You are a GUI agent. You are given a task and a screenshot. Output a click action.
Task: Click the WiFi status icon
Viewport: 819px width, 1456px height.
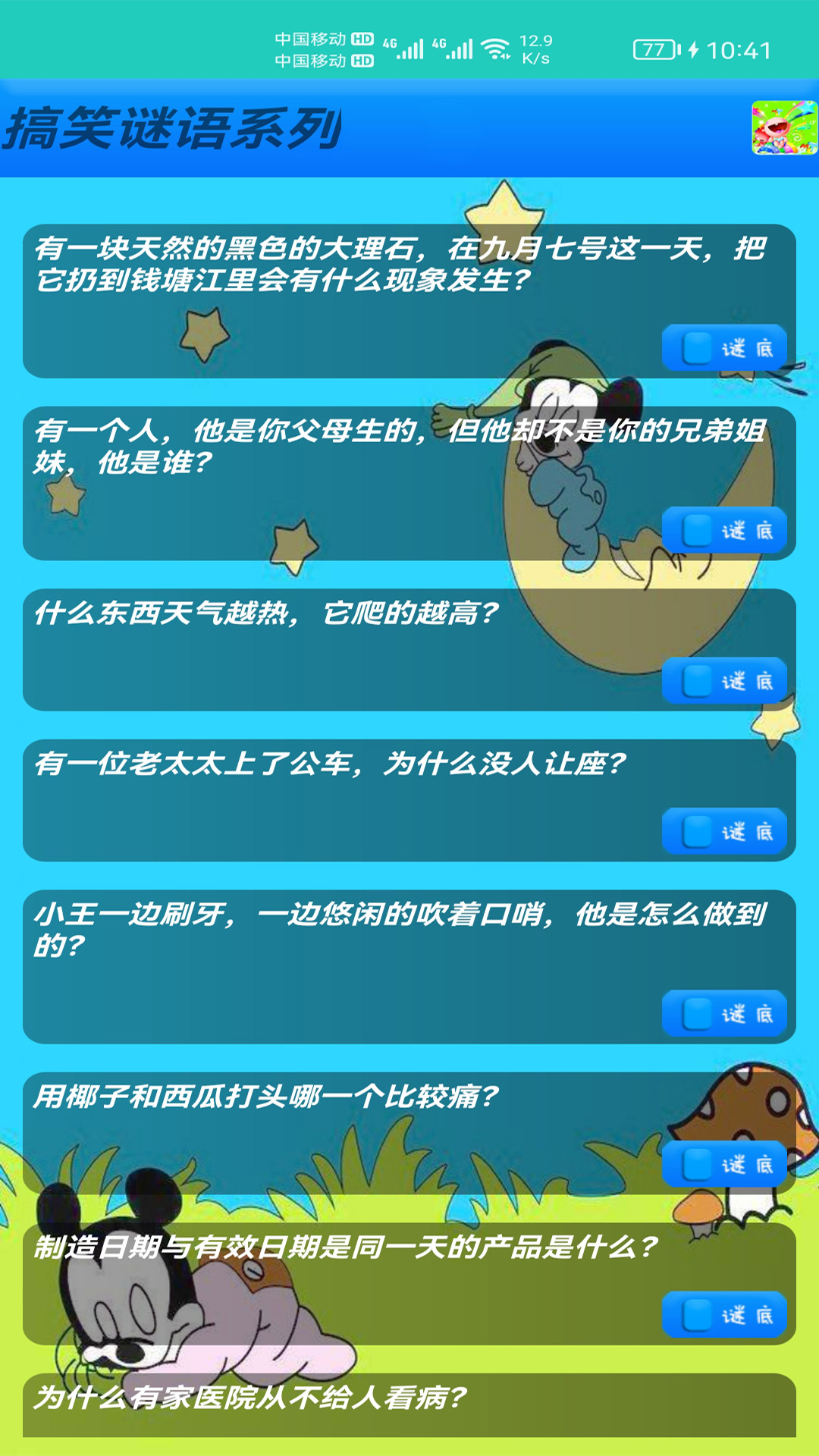494,47
